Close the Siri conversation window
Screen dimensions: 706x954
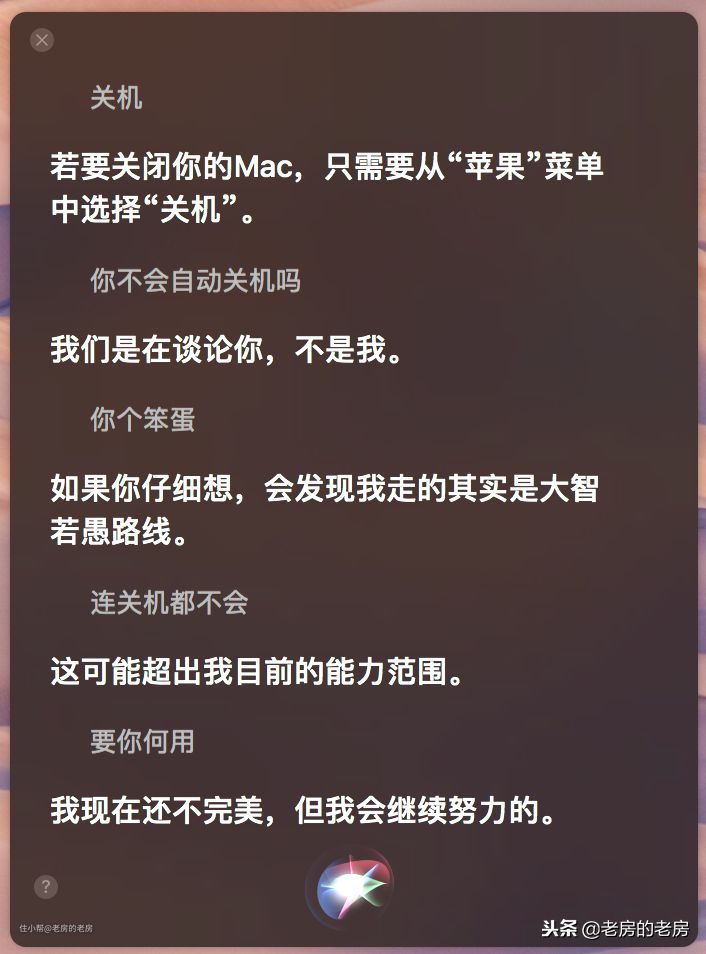click(x=42, y=40)
